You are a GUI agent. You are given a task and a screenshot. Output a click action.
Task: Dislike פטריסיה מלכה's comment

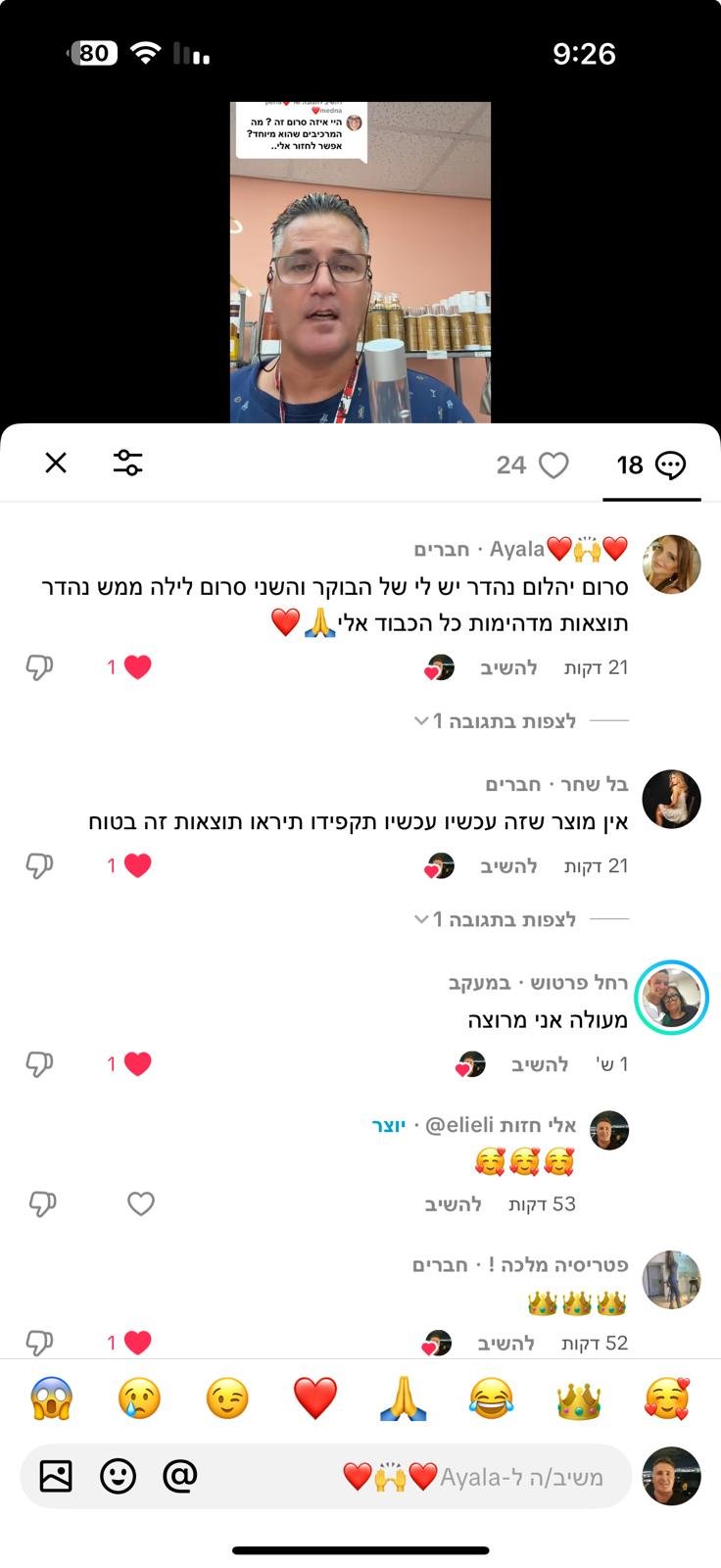[39, 1343]
